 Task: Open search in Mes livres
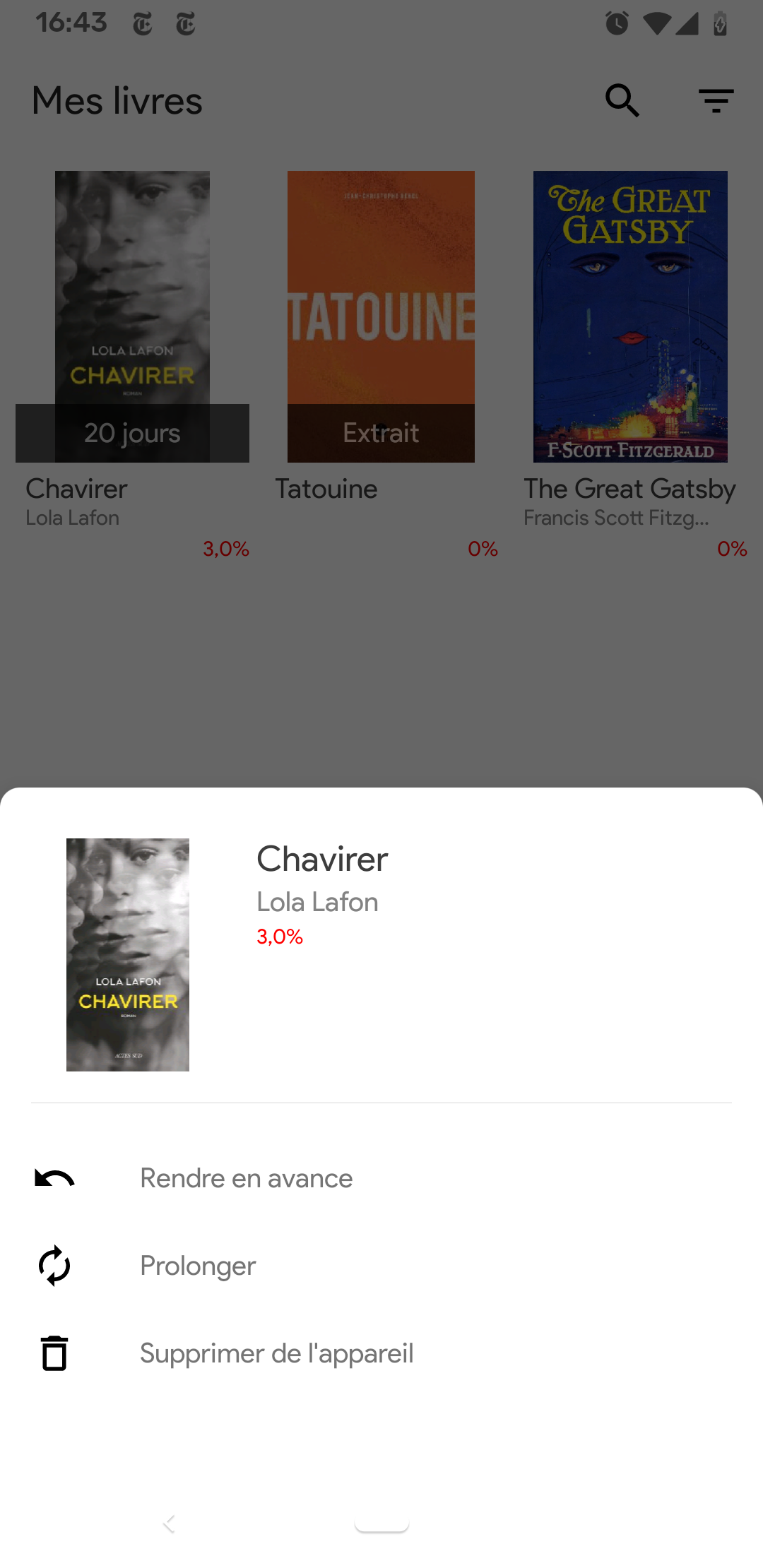tap(622, 100)
